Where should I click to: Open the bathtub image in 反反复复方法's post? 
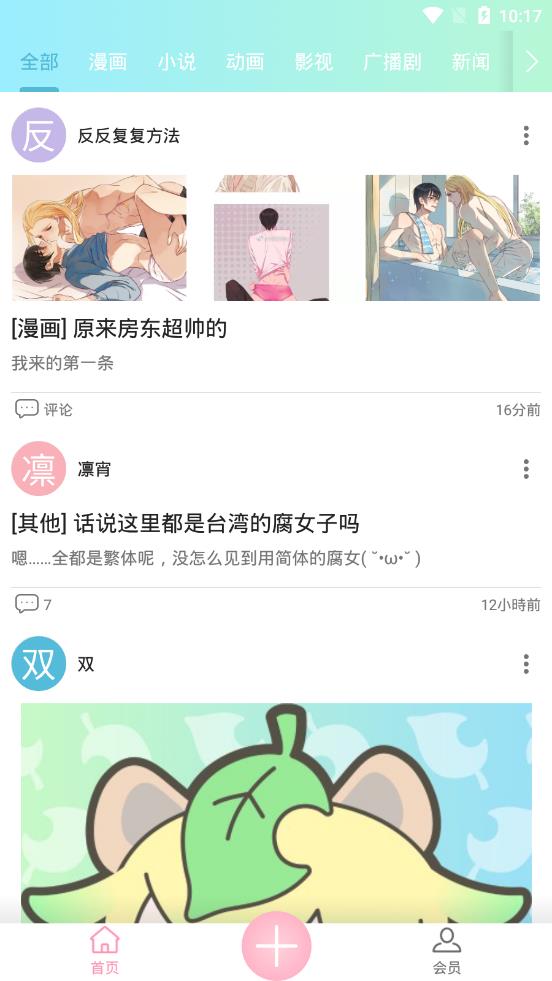[x=452, y=238]
